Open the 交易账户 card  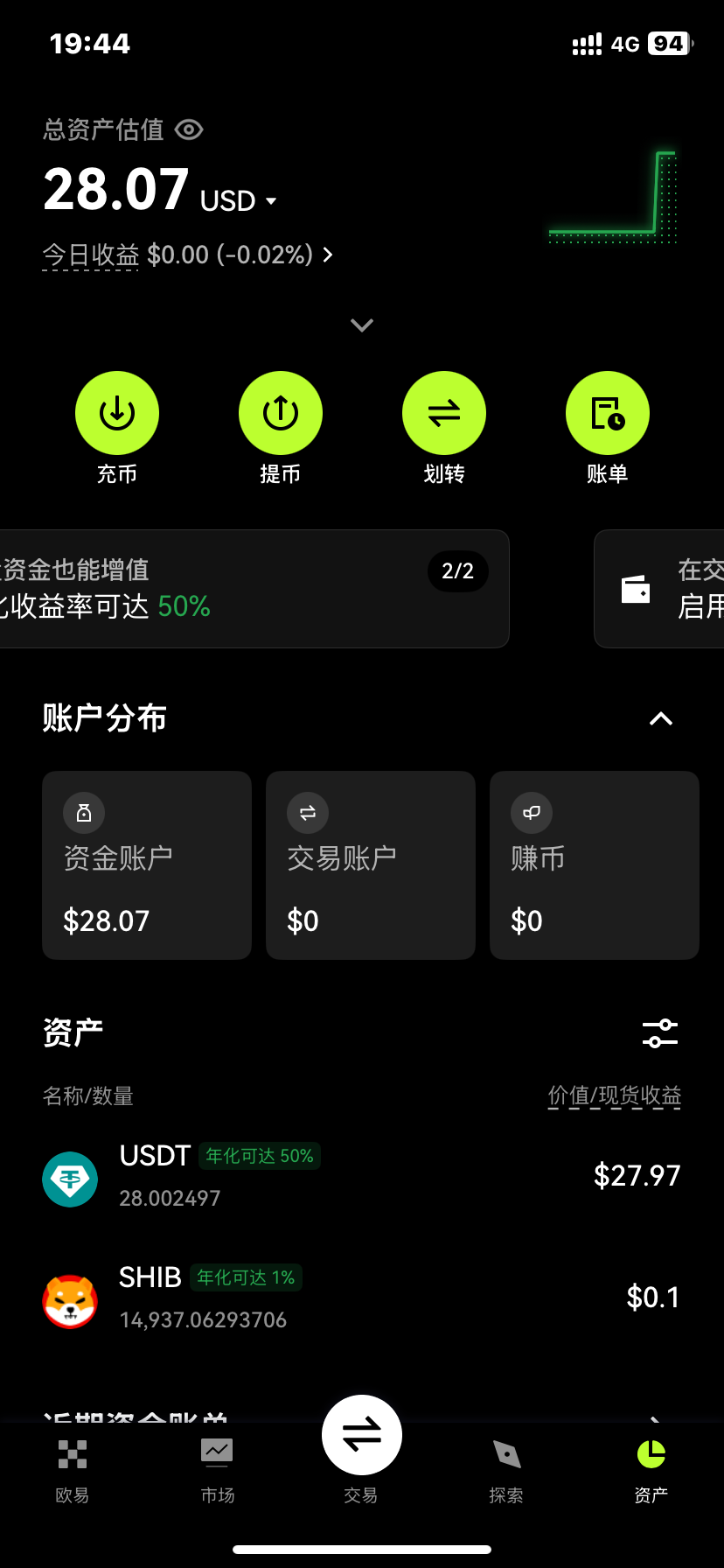point(371,865)
